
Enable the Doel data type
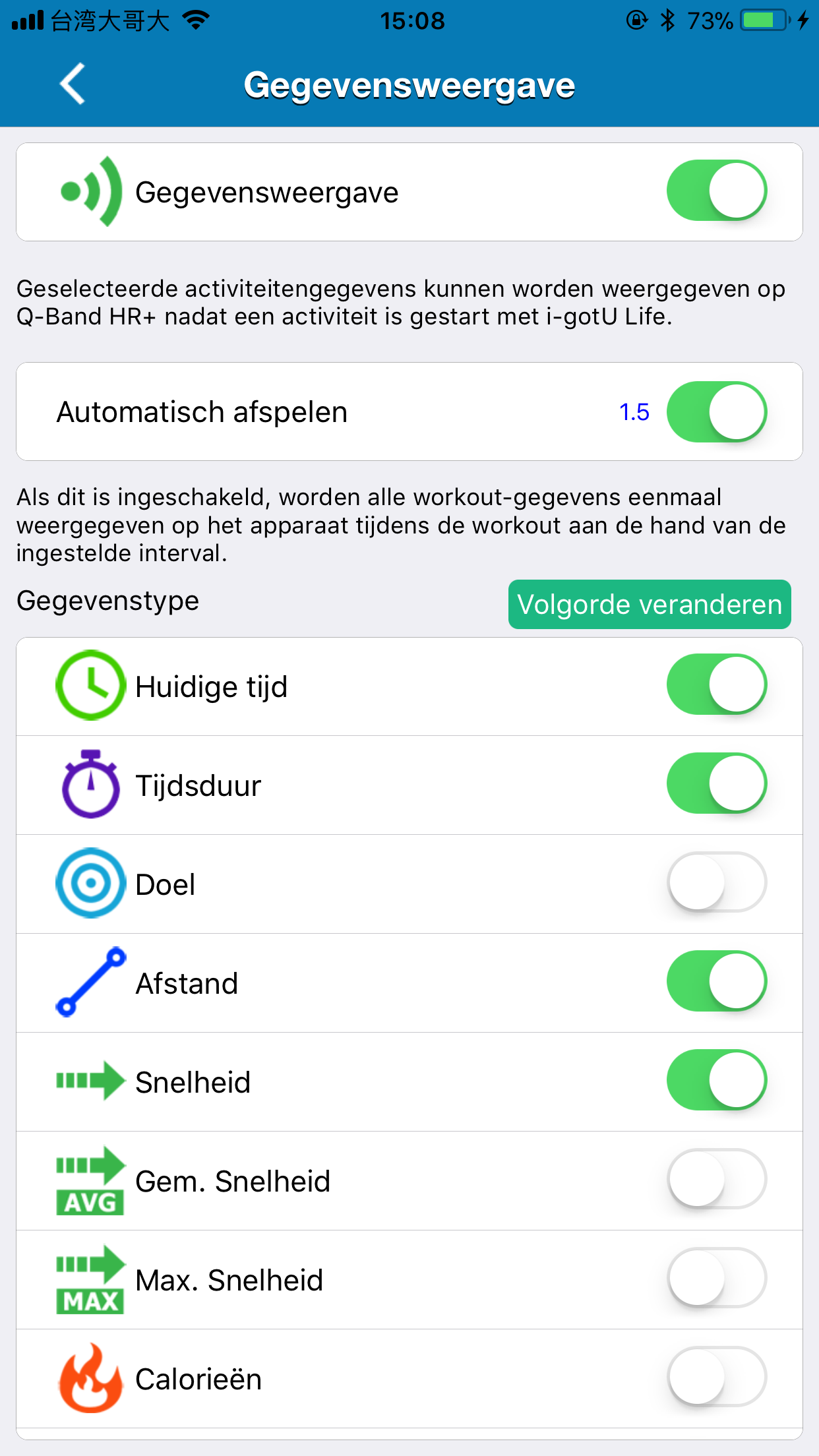[717, 883]
